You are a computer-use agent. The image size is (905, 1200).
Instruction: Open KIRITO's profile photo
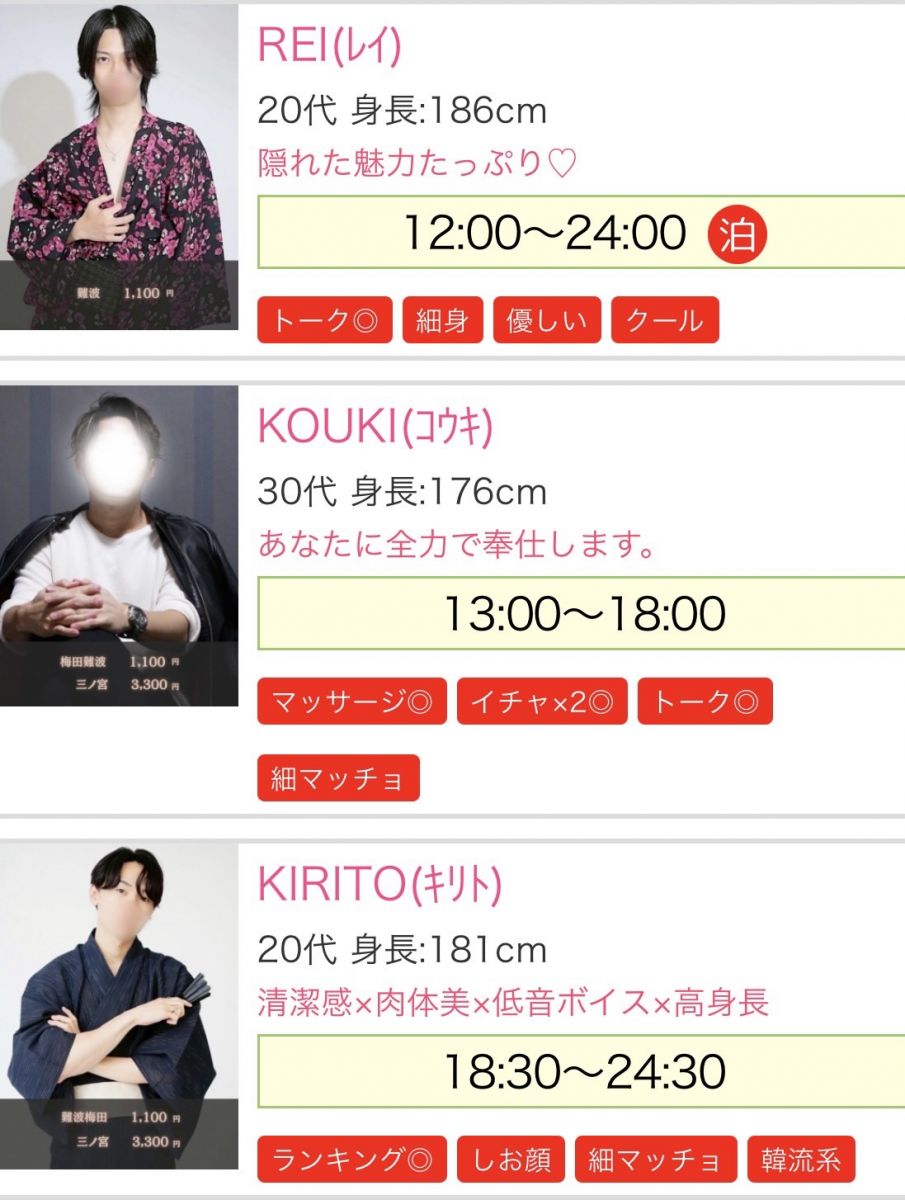pos(119,1005)
